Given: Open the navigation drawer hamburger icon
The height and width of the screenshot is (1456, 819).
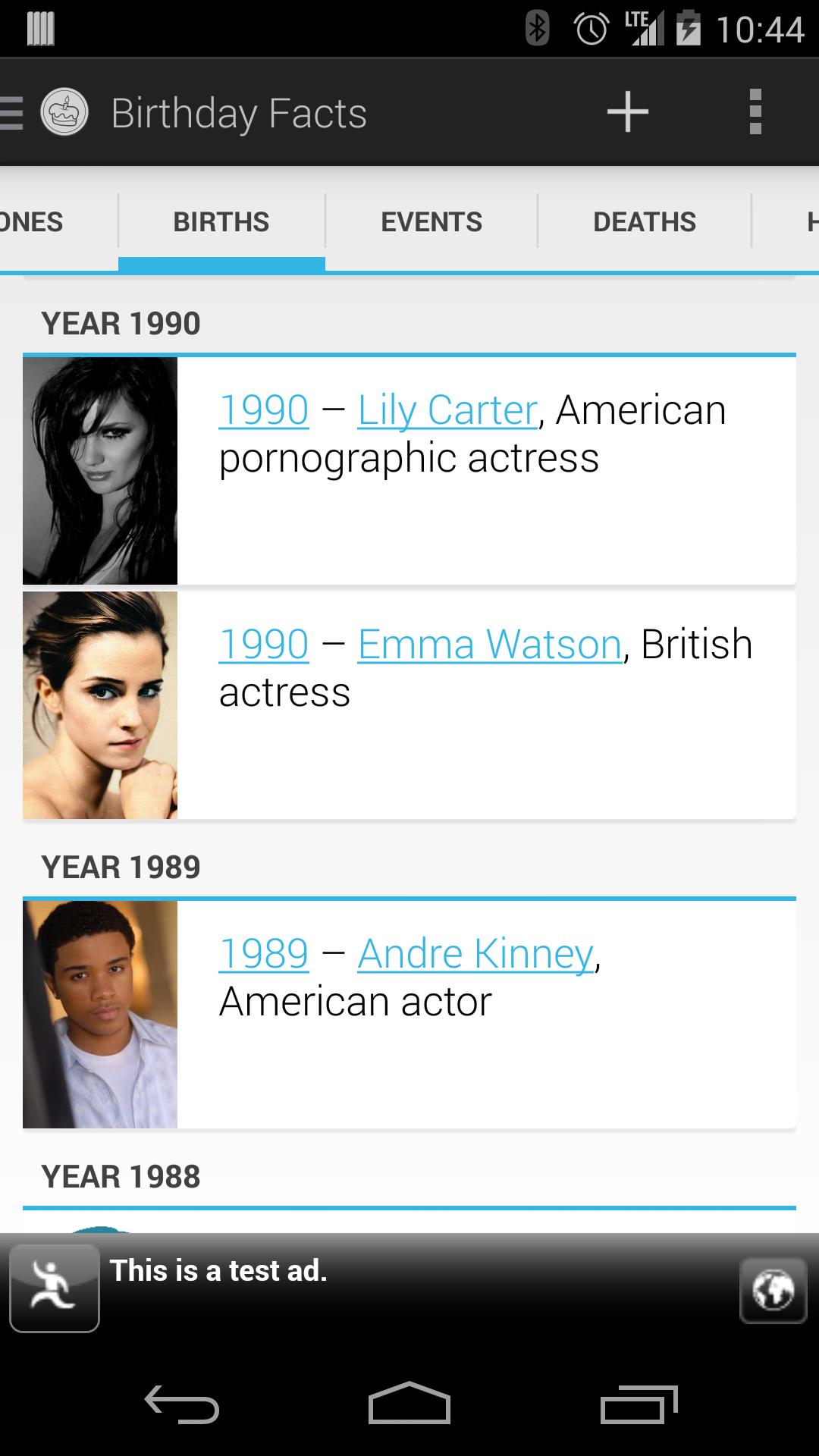Looking at the screenshot, I should coord(11,112).
